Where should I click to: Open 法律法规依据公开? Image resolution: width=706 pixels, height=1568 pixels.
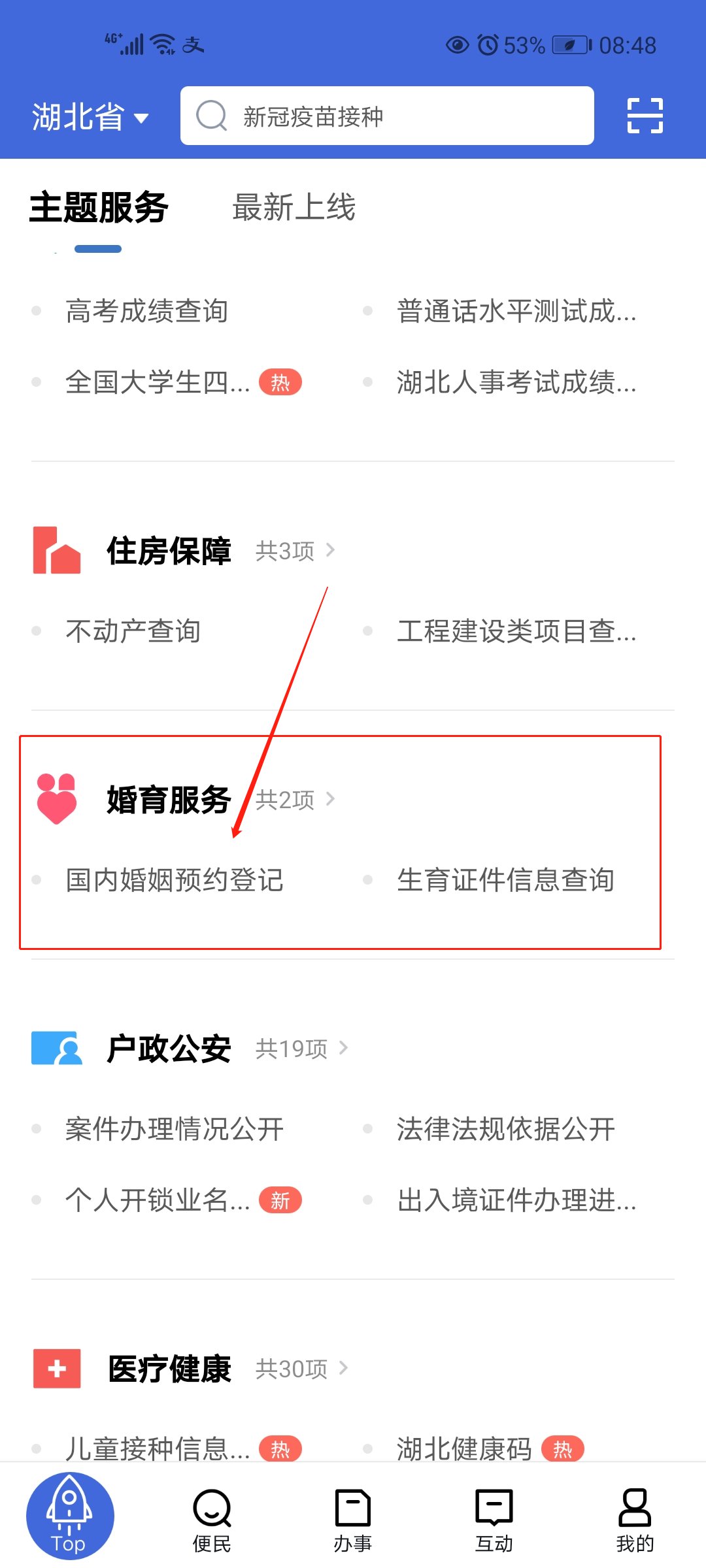[505, 1129]
